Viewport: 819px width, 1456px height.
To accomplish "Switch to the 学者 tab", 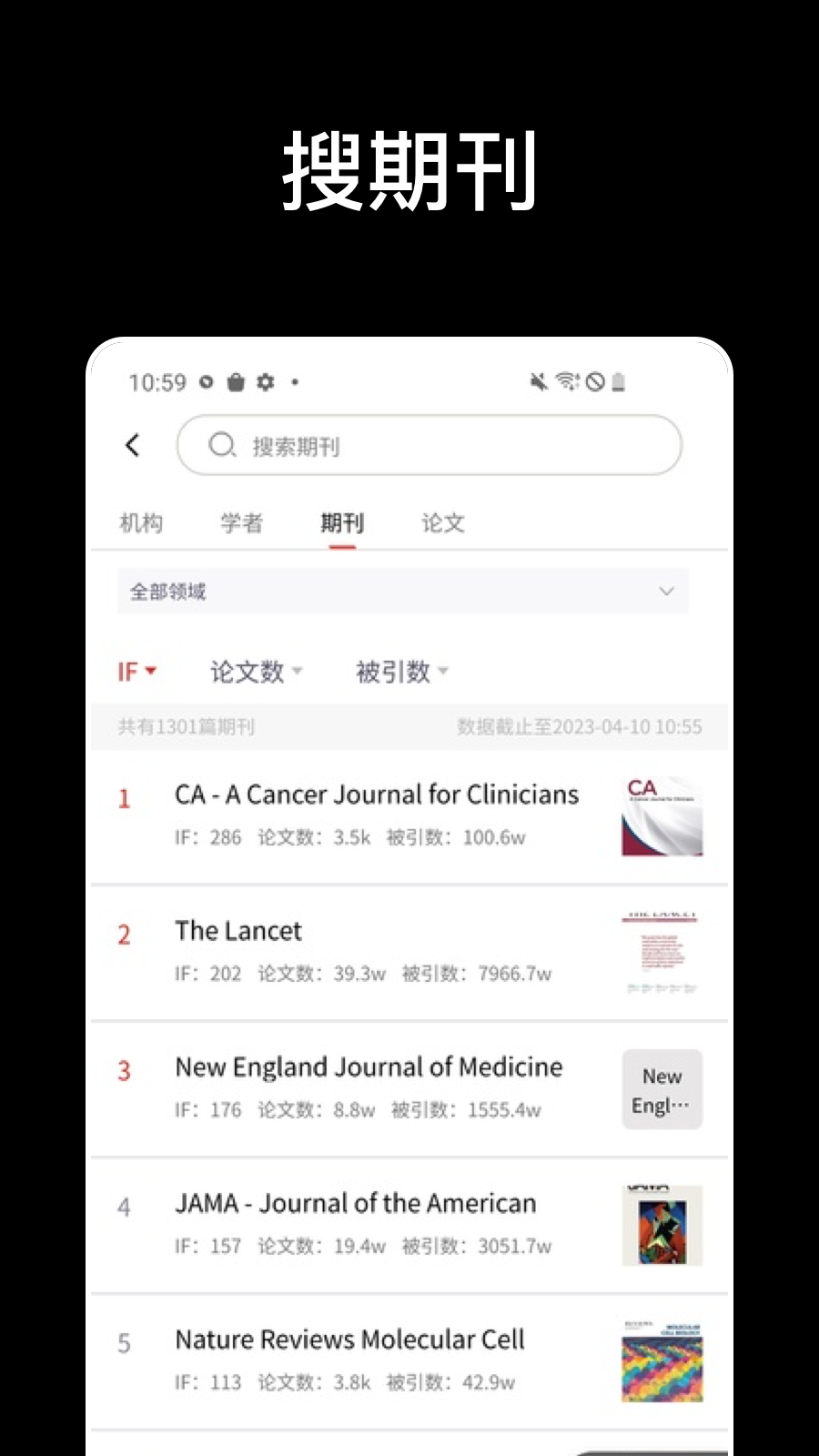I will 240,523.
